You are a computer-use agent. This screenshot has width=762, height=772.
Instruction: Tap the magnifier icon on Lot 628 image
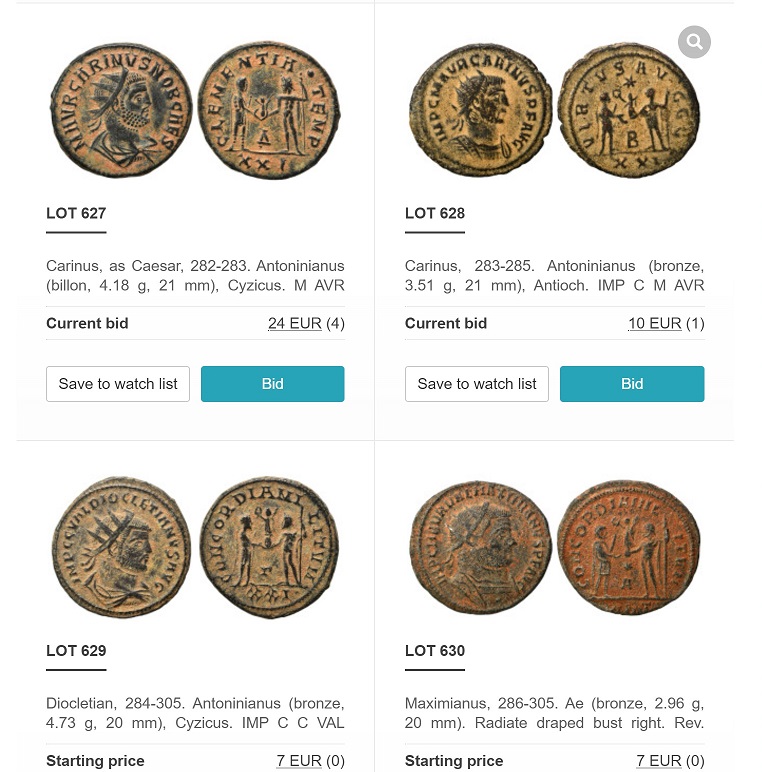[693, 42]
